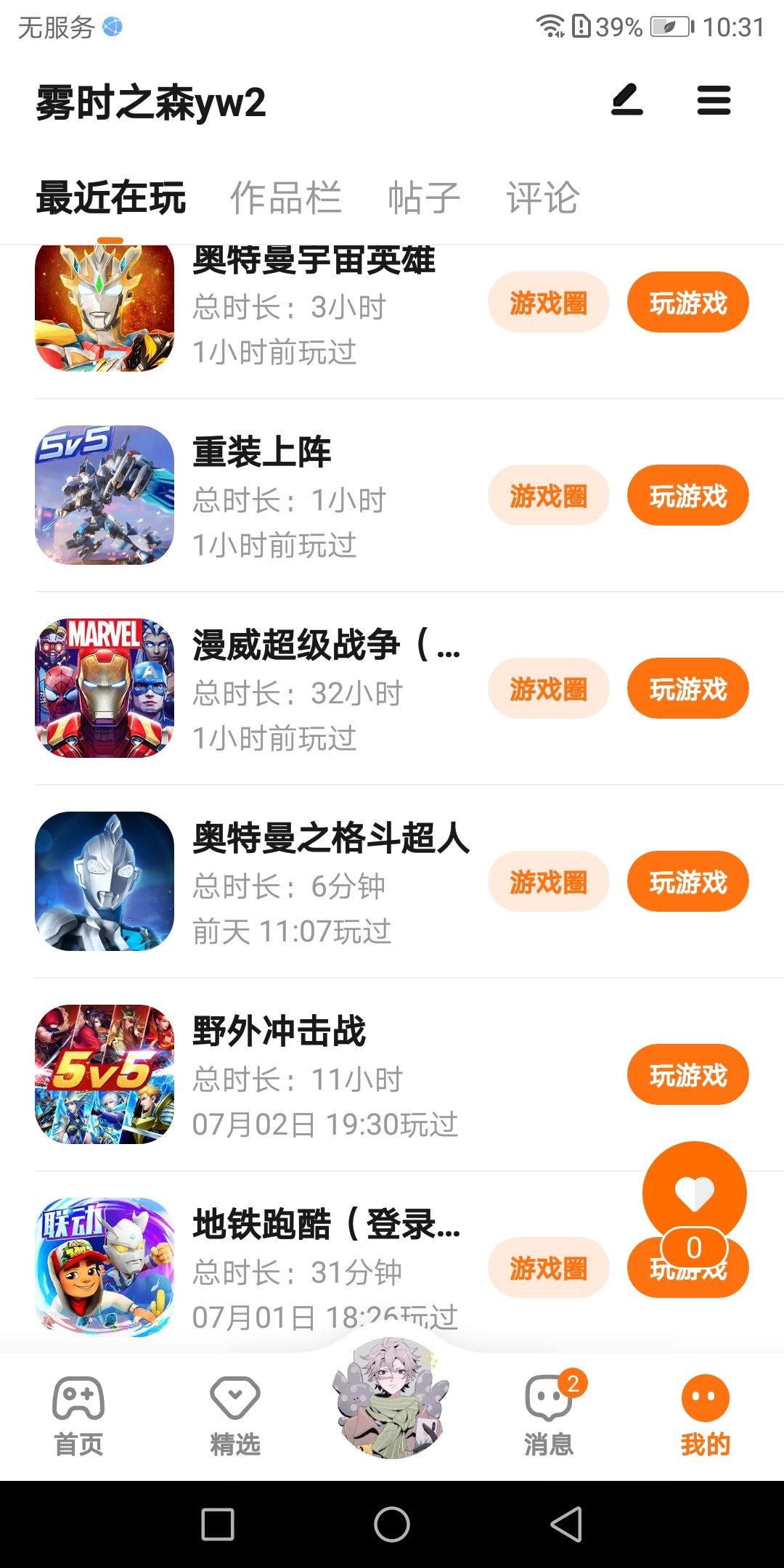This screenshot has height=1568, width=784.
Task: Tap 玩游戏 for 野外冲击战
Action: coord(687,1075)
